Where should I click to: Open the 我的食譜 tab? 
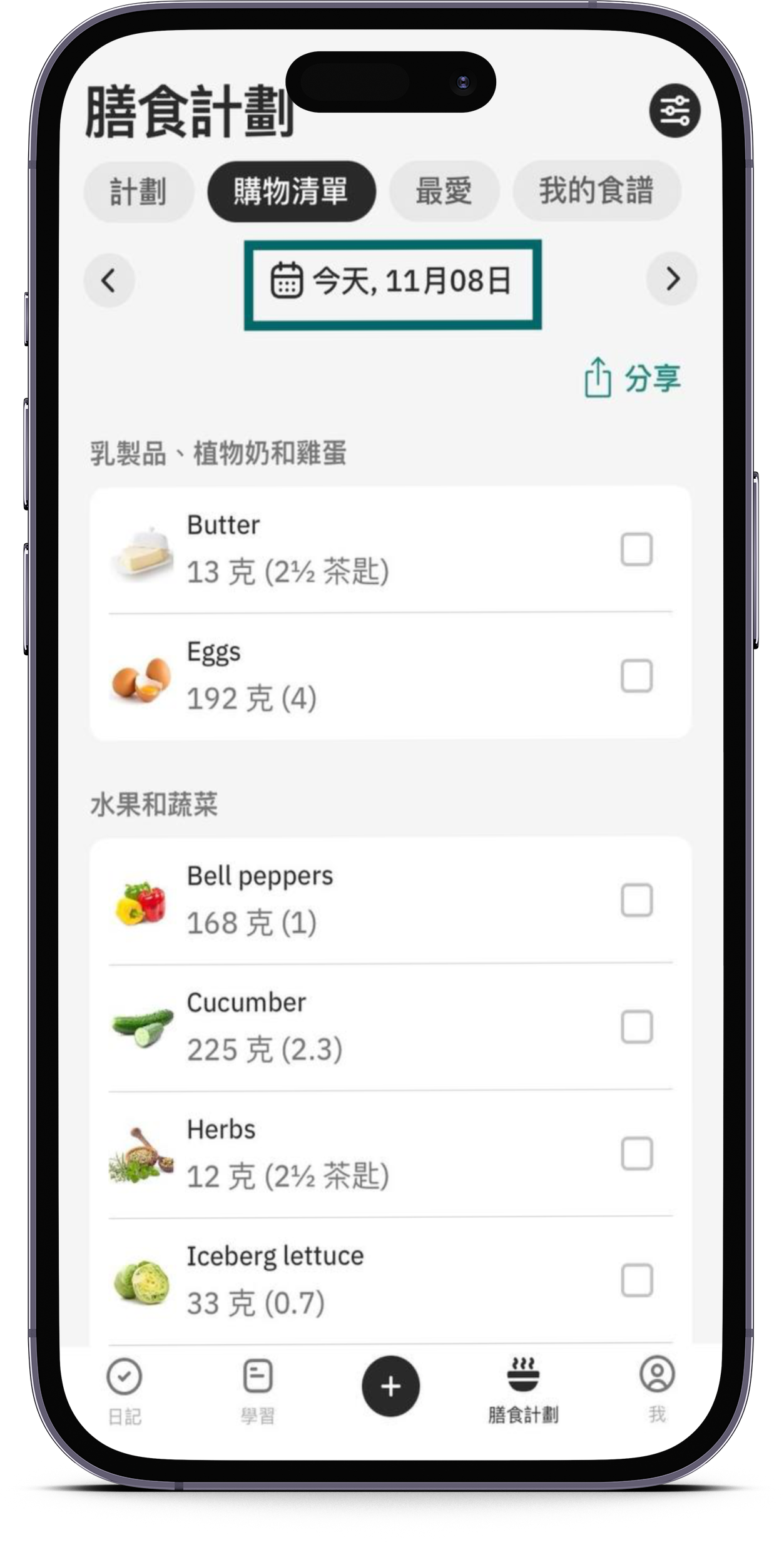[596, 191]
